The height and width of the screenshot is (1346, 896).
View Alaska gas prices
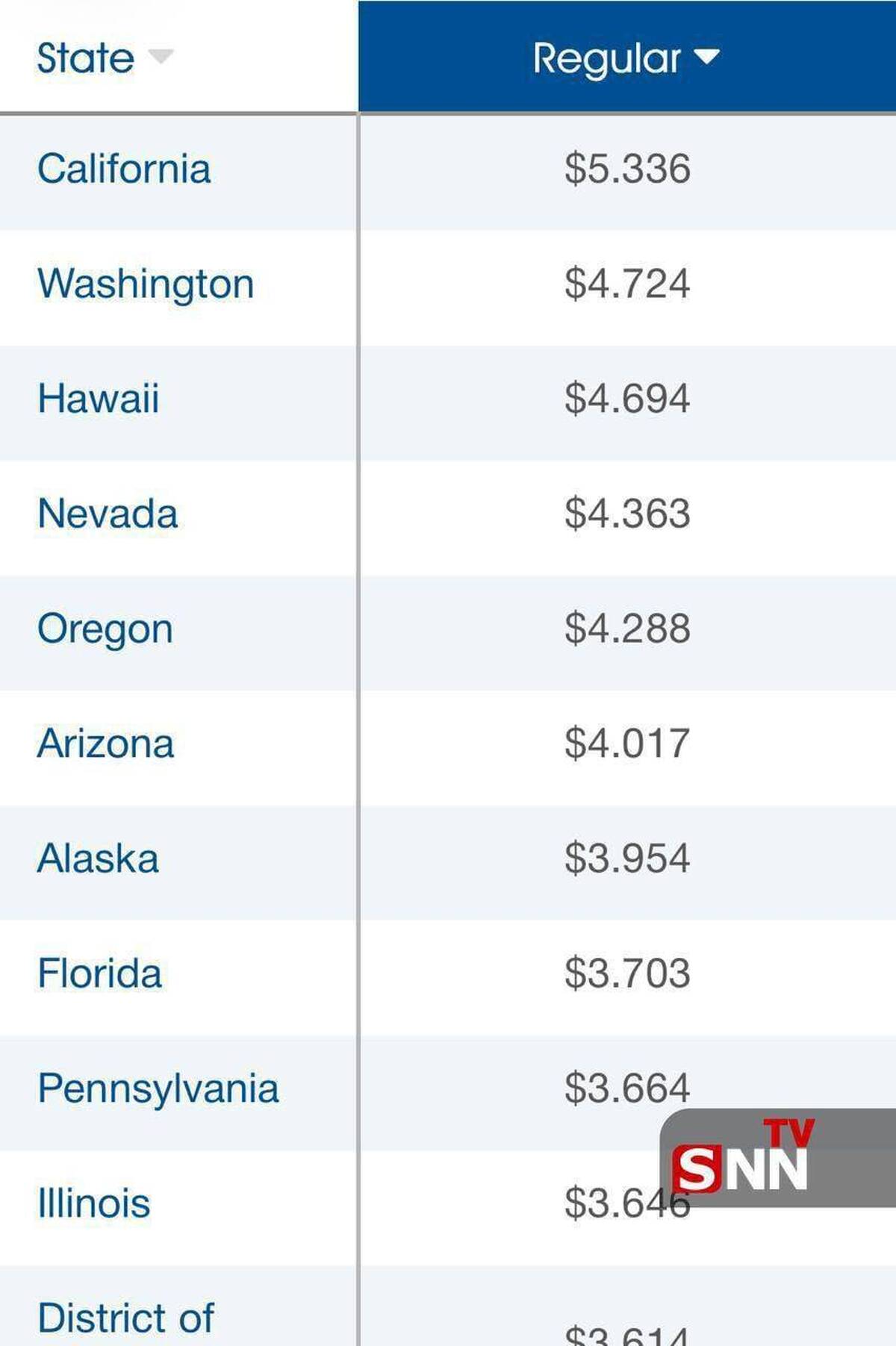click(x=98, y=859)
